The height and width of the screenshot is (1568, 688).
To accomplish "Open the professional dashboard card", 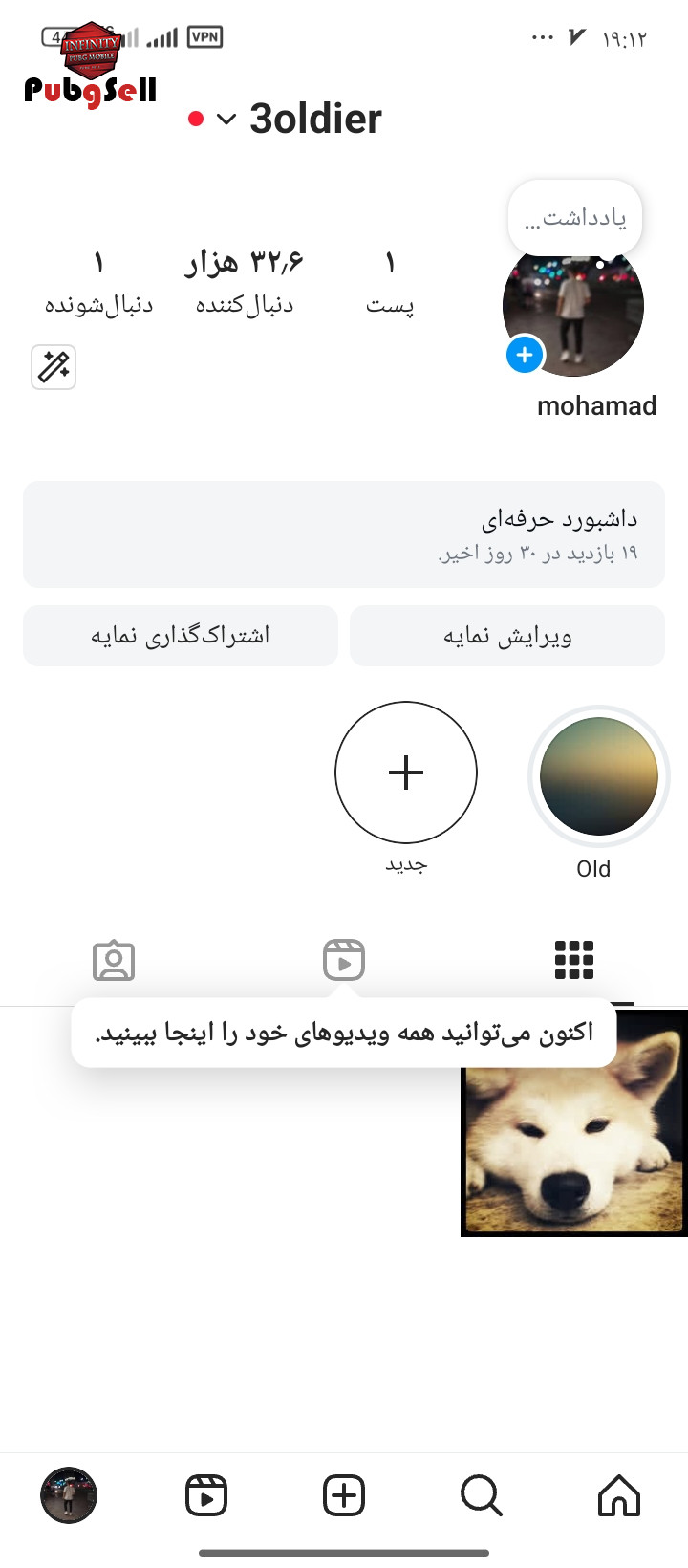I will pyautogui.click(x=344, y=534).
